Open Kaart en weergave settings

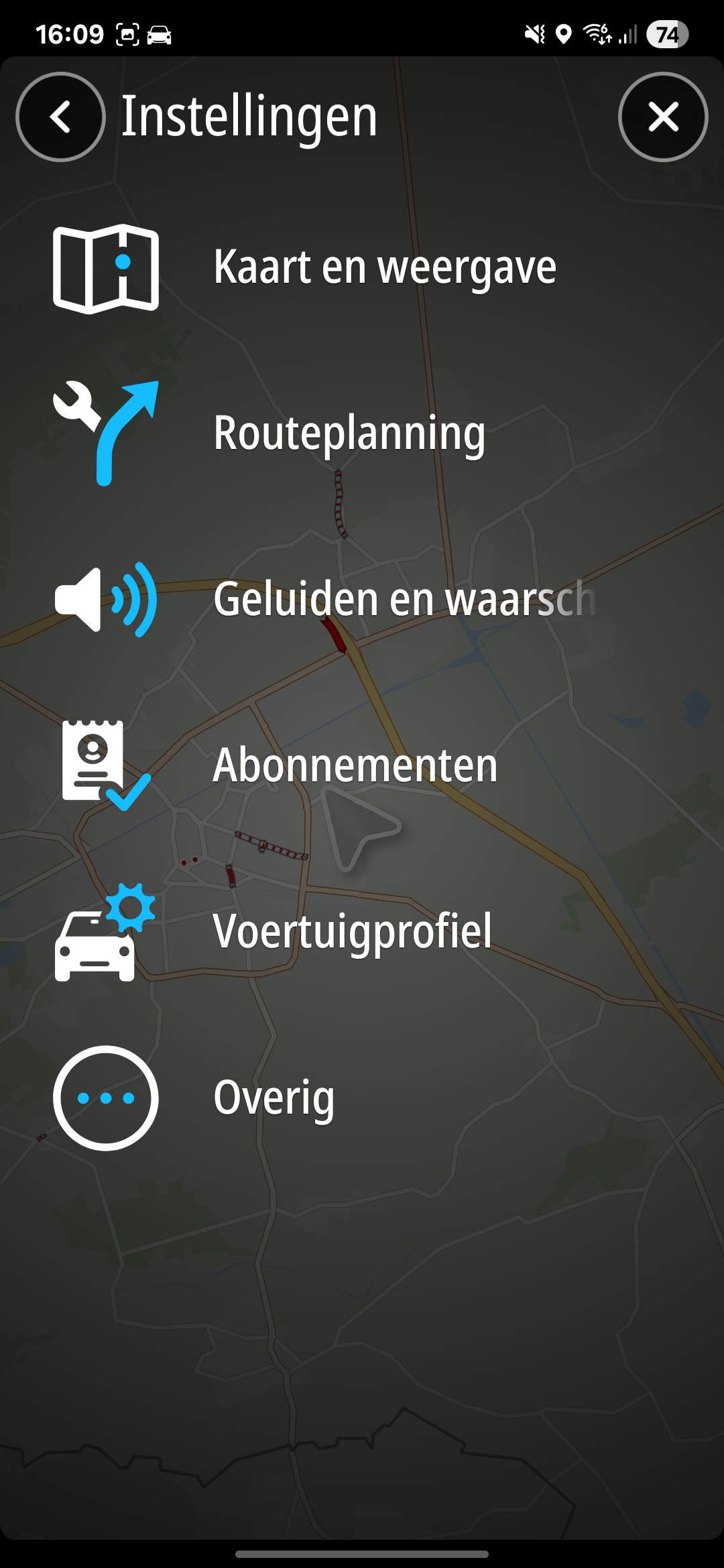tap(384, 267)
